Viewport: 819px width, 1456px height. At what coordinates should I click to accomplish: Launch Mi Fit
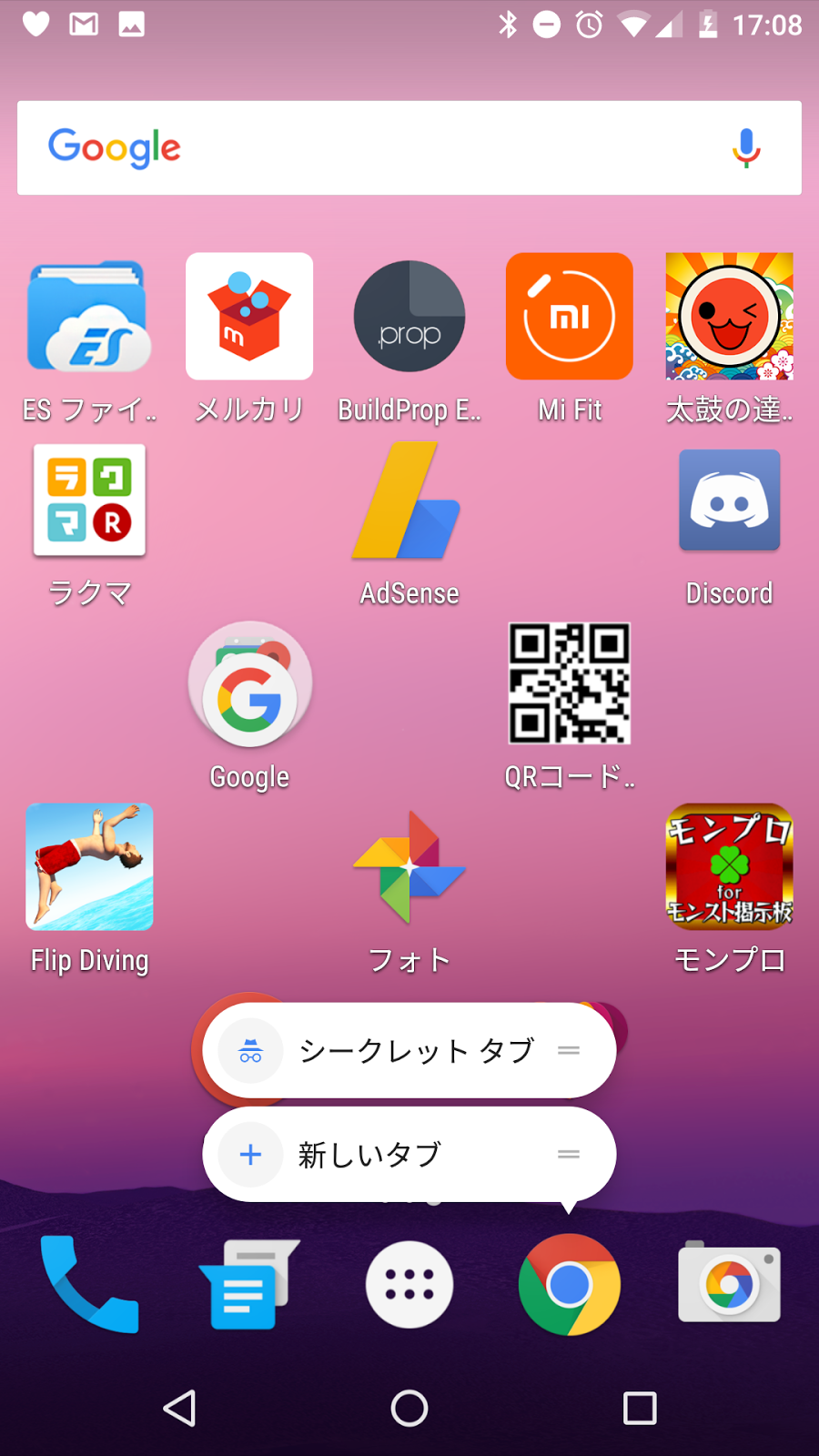pyautogui.click(x=570, y=317)
